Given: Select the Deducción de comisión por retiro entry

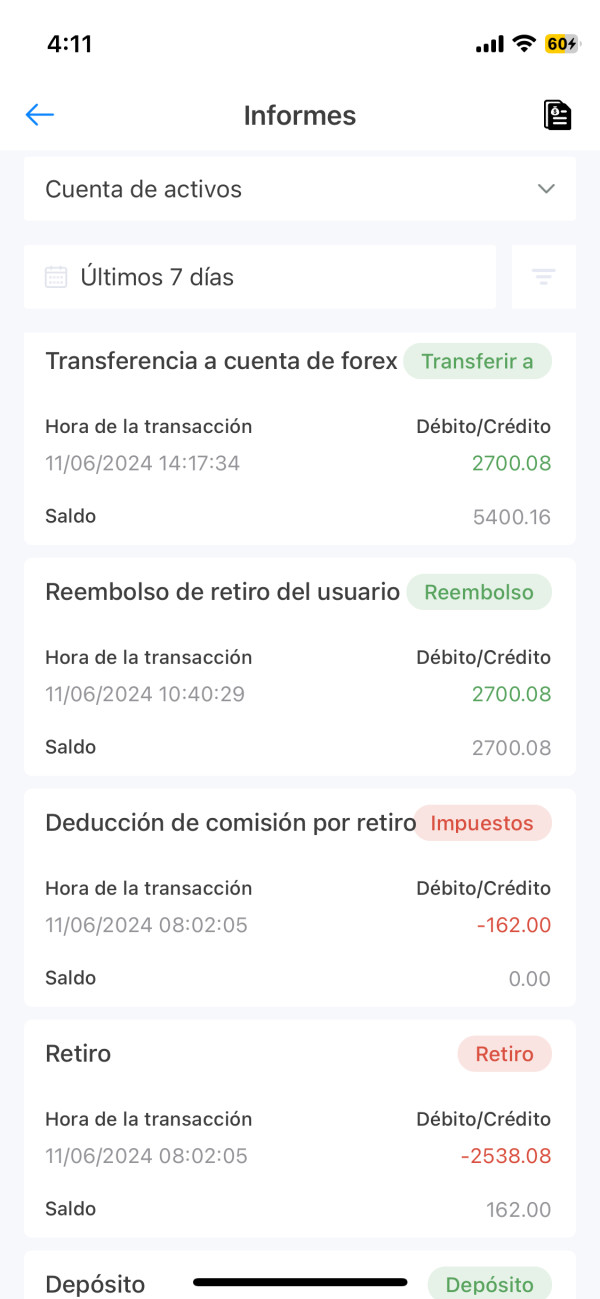Looking at the screenshot, I should (x=300, y=898).
